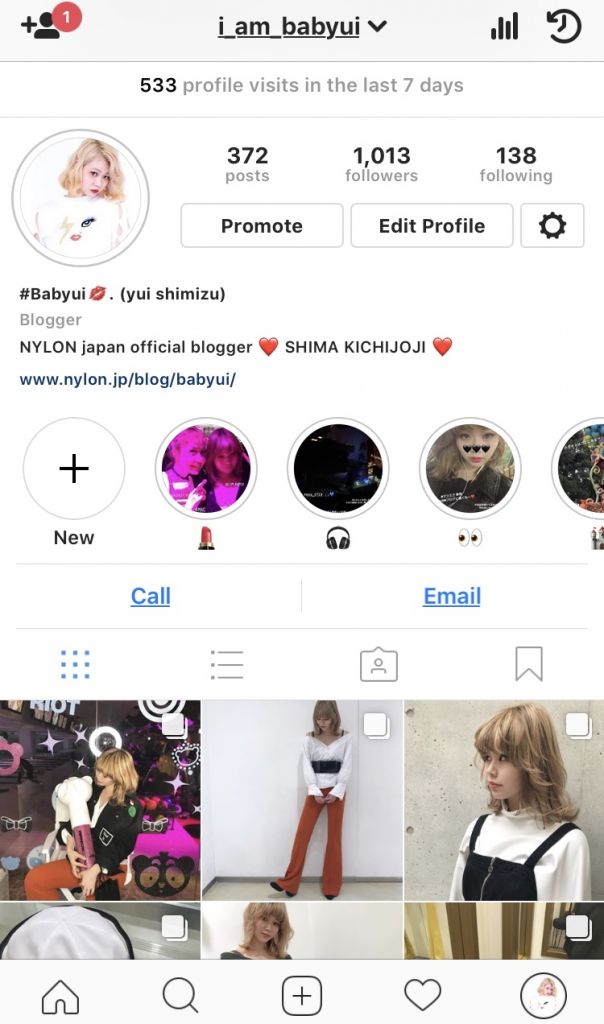Screen dimensions: 604x1024
Task: Open the archive clock icon
Action: tap(564, 27)
